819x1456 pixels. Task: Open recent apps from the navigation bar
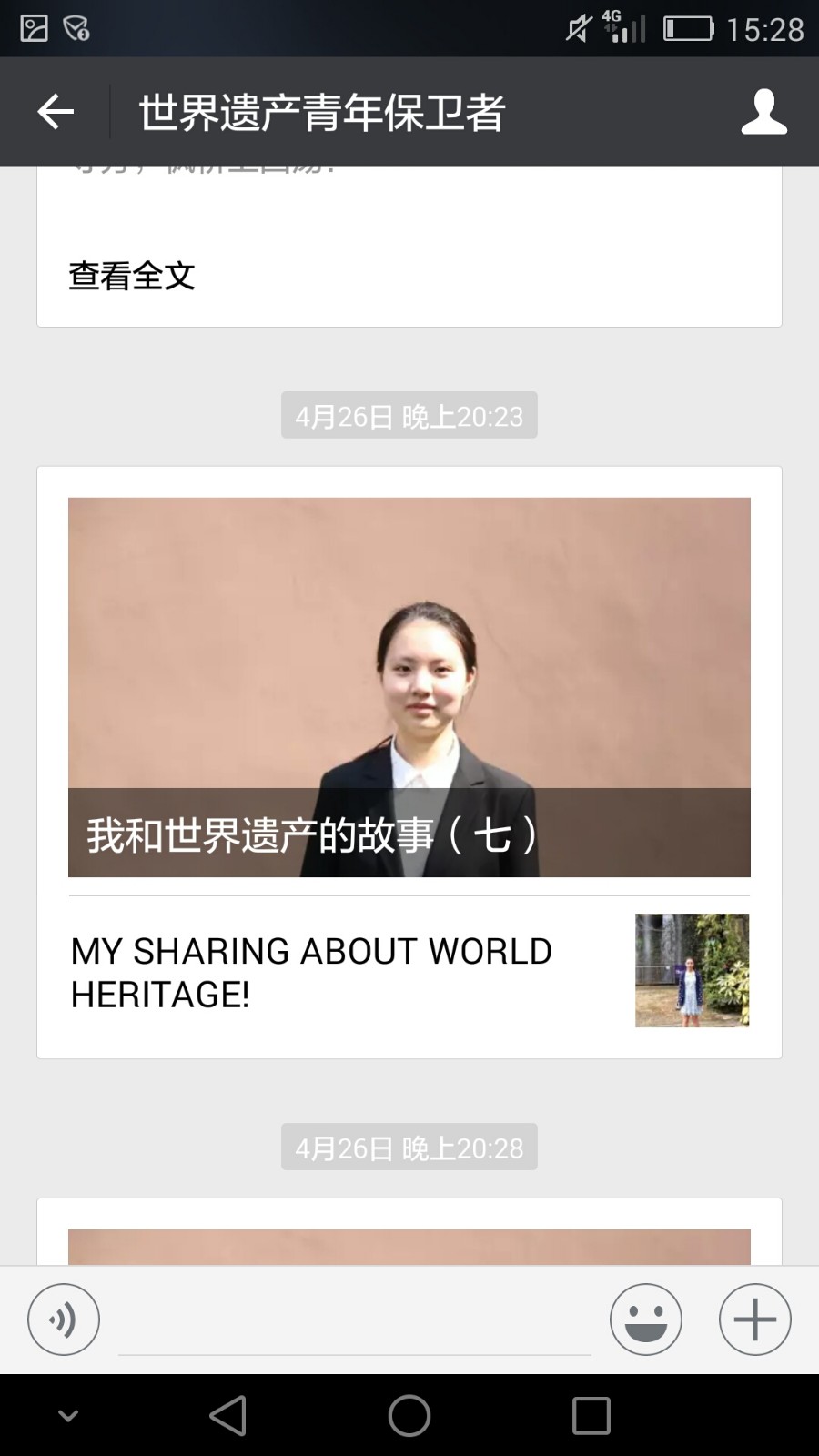(x=591, y=1416)
